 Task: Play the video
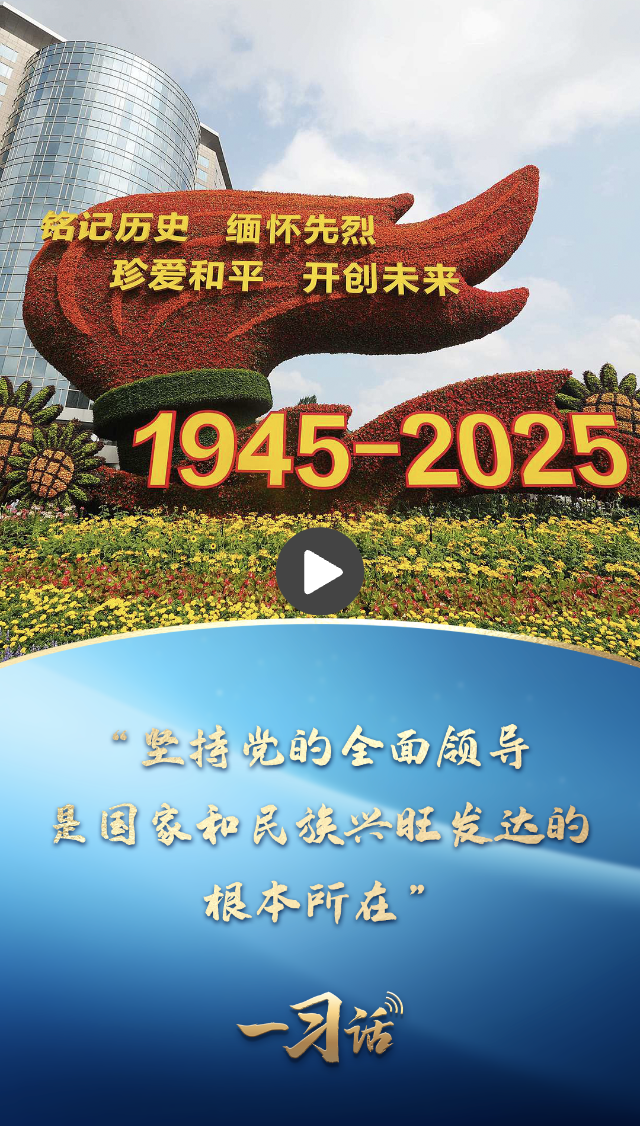[320, 572]
